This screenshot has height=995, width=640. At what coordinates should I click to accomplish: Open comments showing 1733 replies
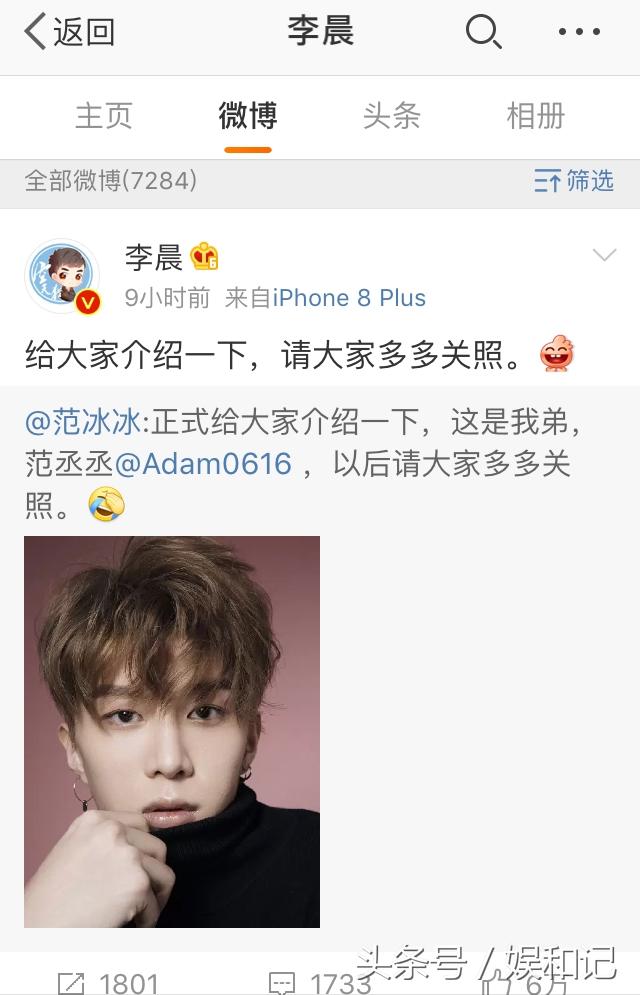click(321, 982)
